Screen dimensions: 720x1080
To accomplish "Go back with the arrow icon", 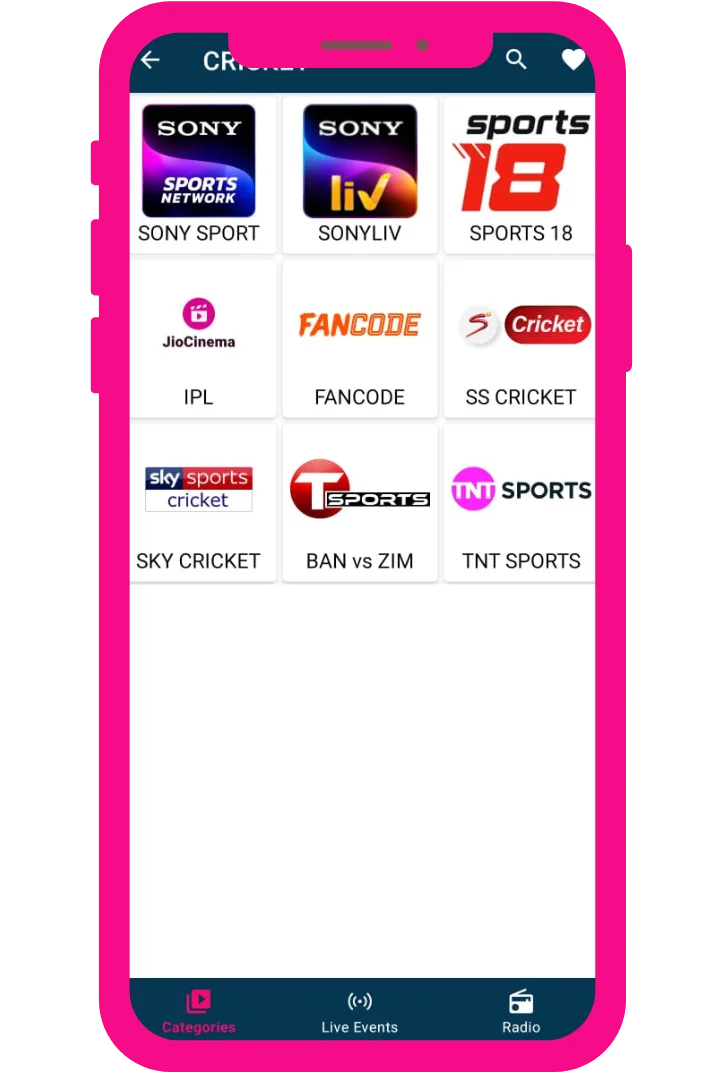I will coord(150,60).
